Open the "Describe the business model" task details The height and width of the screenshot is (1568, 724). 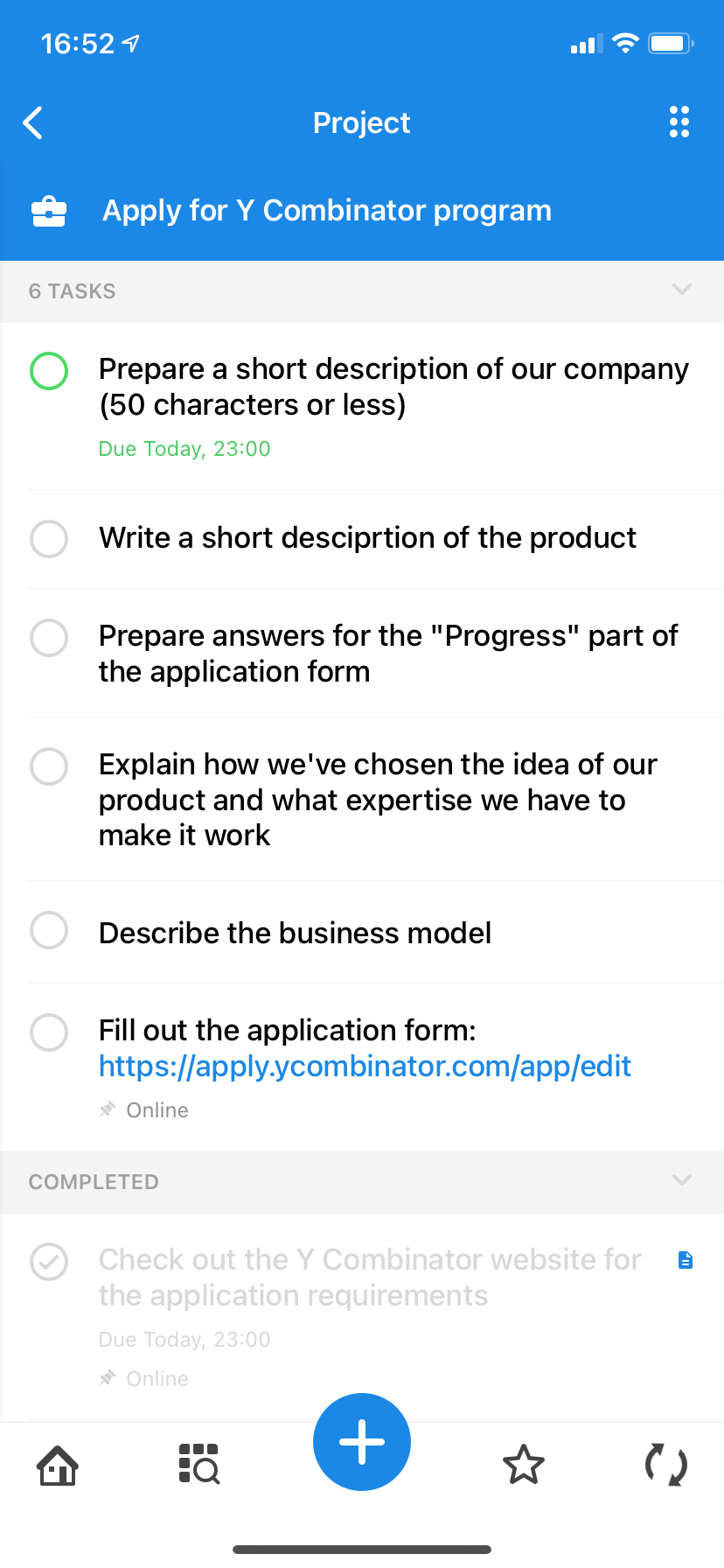point(295,934)
